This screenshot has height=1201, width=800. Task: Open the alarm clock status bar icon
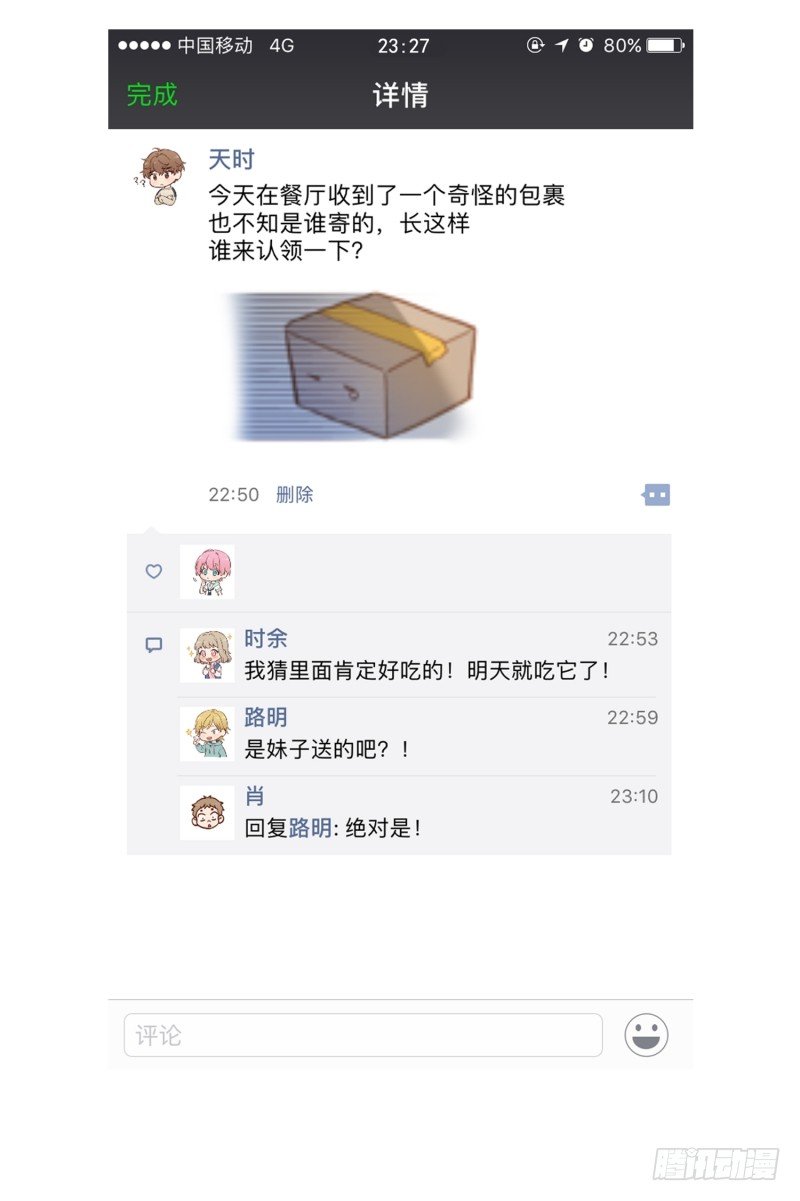point(584,45)
